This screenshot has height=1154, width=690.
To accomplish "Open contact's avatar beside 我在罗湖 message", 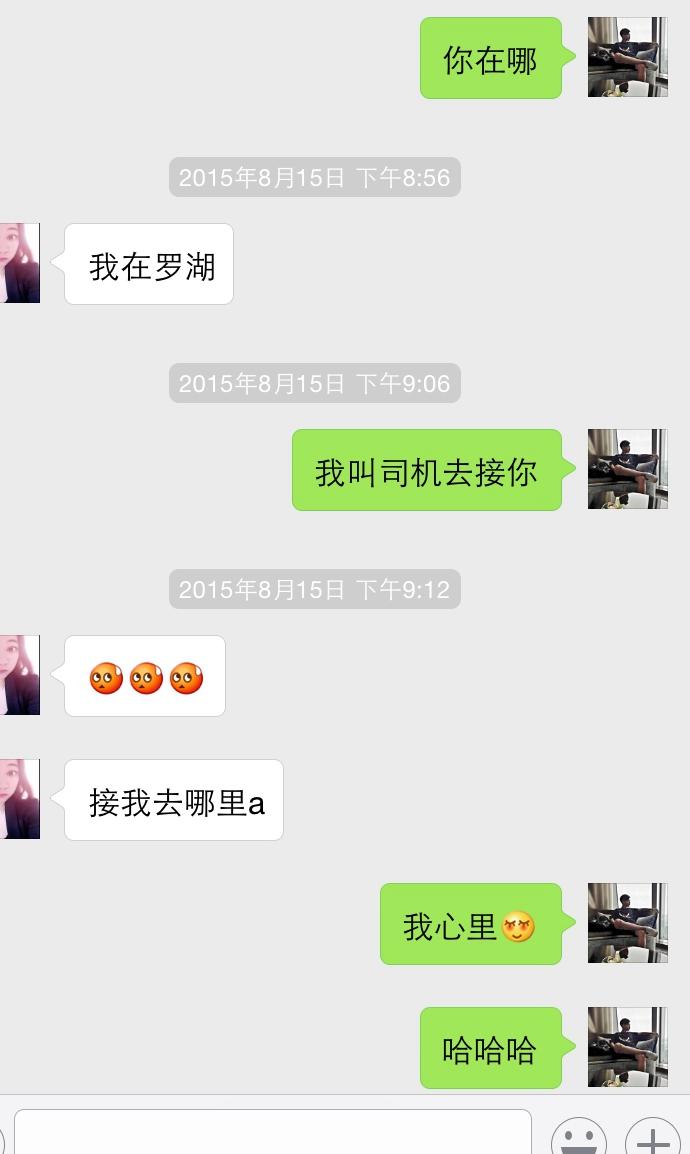I will click(20, 263).
